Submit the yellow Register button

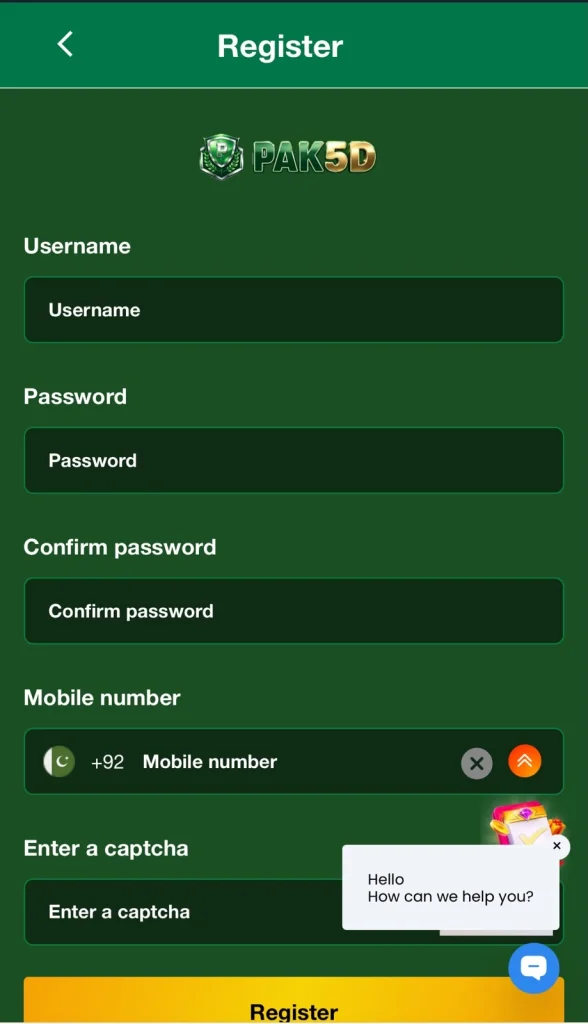pos(293,1000)
